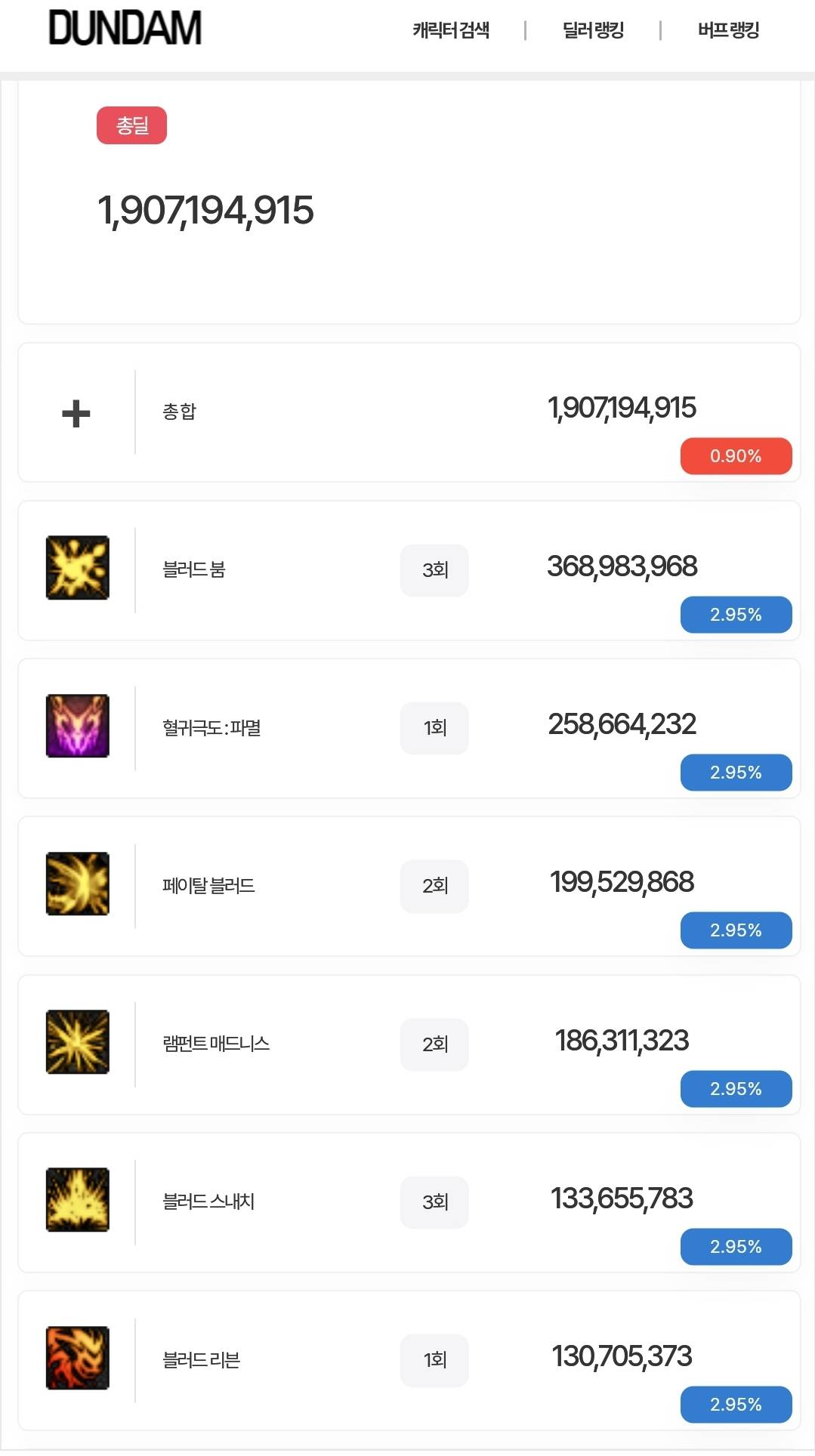Switch to the 버프랭킹 buff ranking page
The image size is (815, 1456).
tap(728, 30)
